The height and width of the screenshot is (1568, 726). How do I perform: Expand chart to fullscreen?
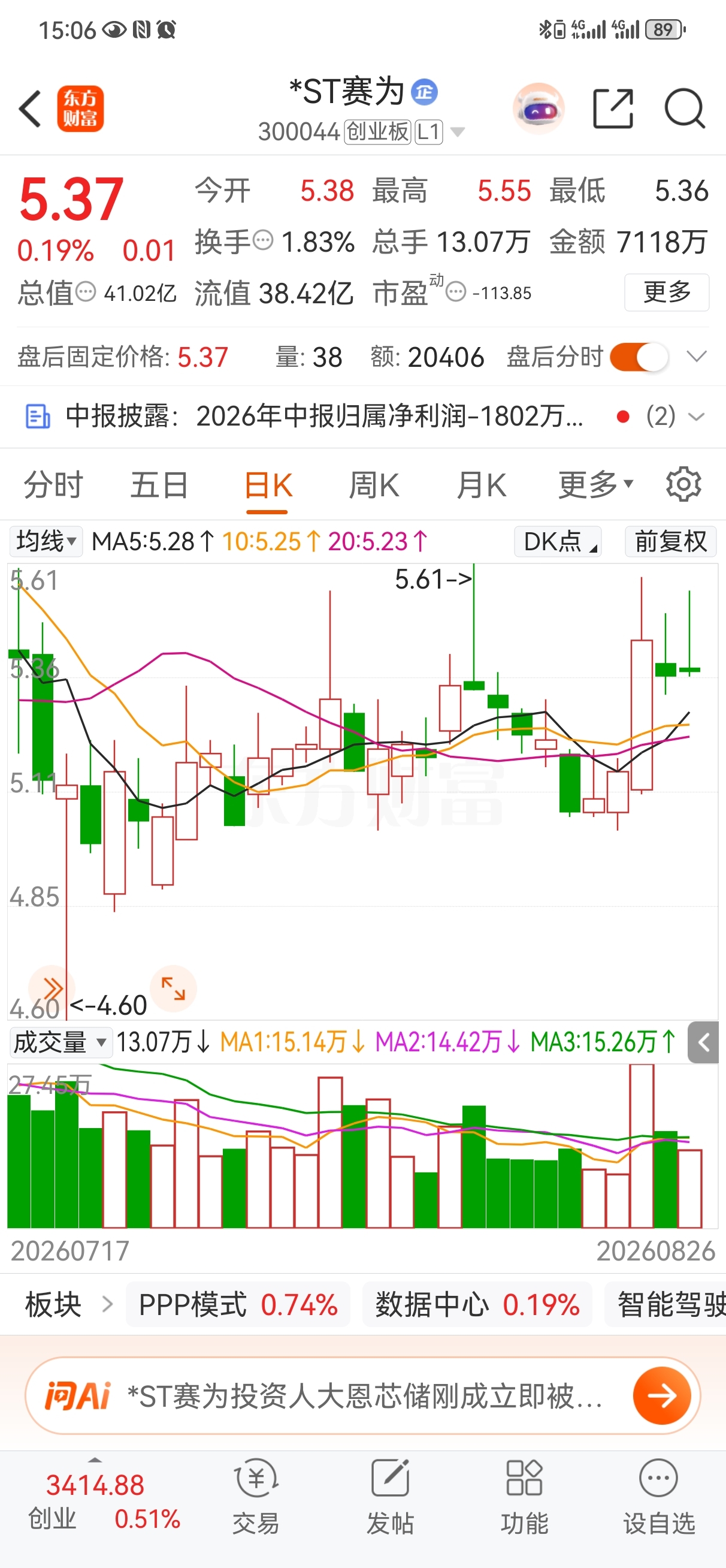173,988
